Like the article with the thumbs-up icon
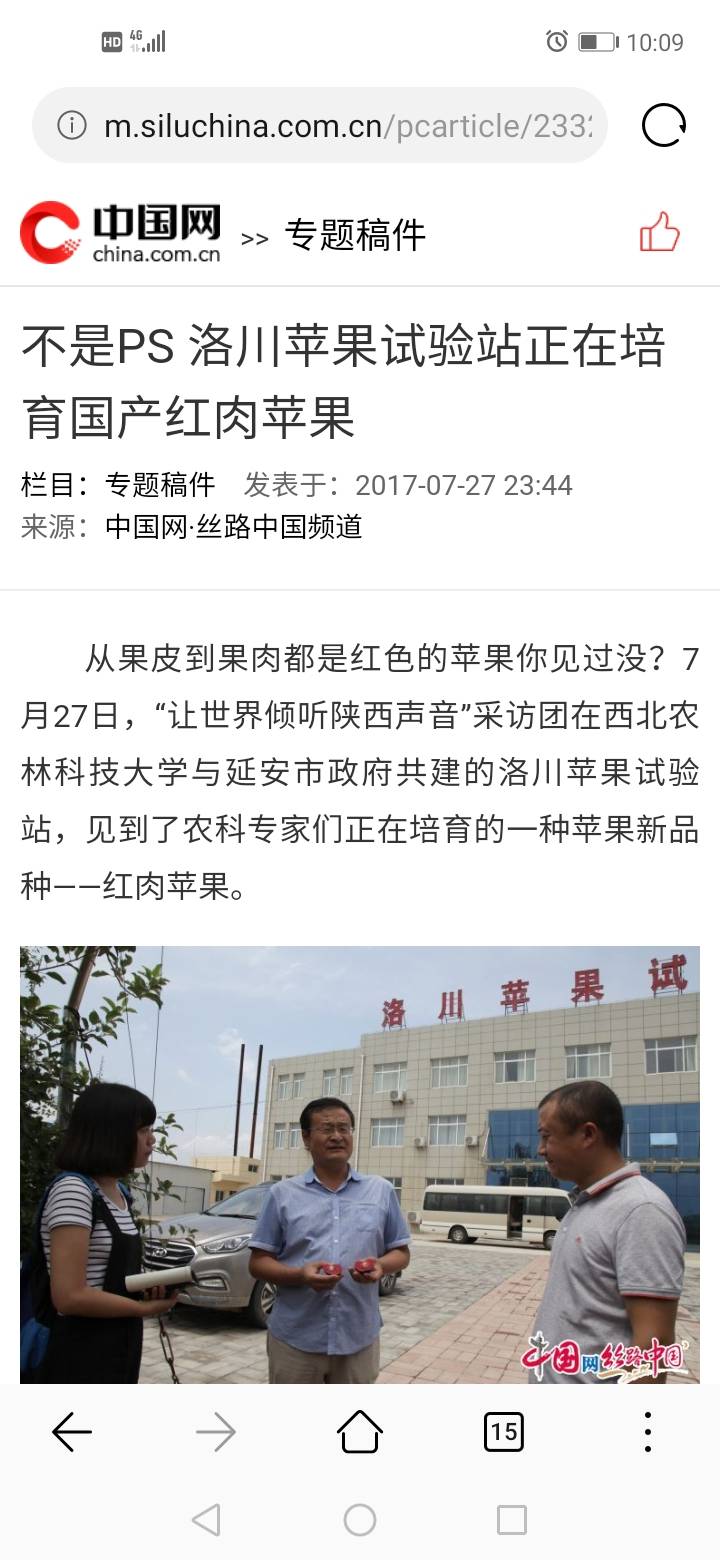Image resolution: width=720 pixels, height=1560 pixels. click(x=659, y=233)
